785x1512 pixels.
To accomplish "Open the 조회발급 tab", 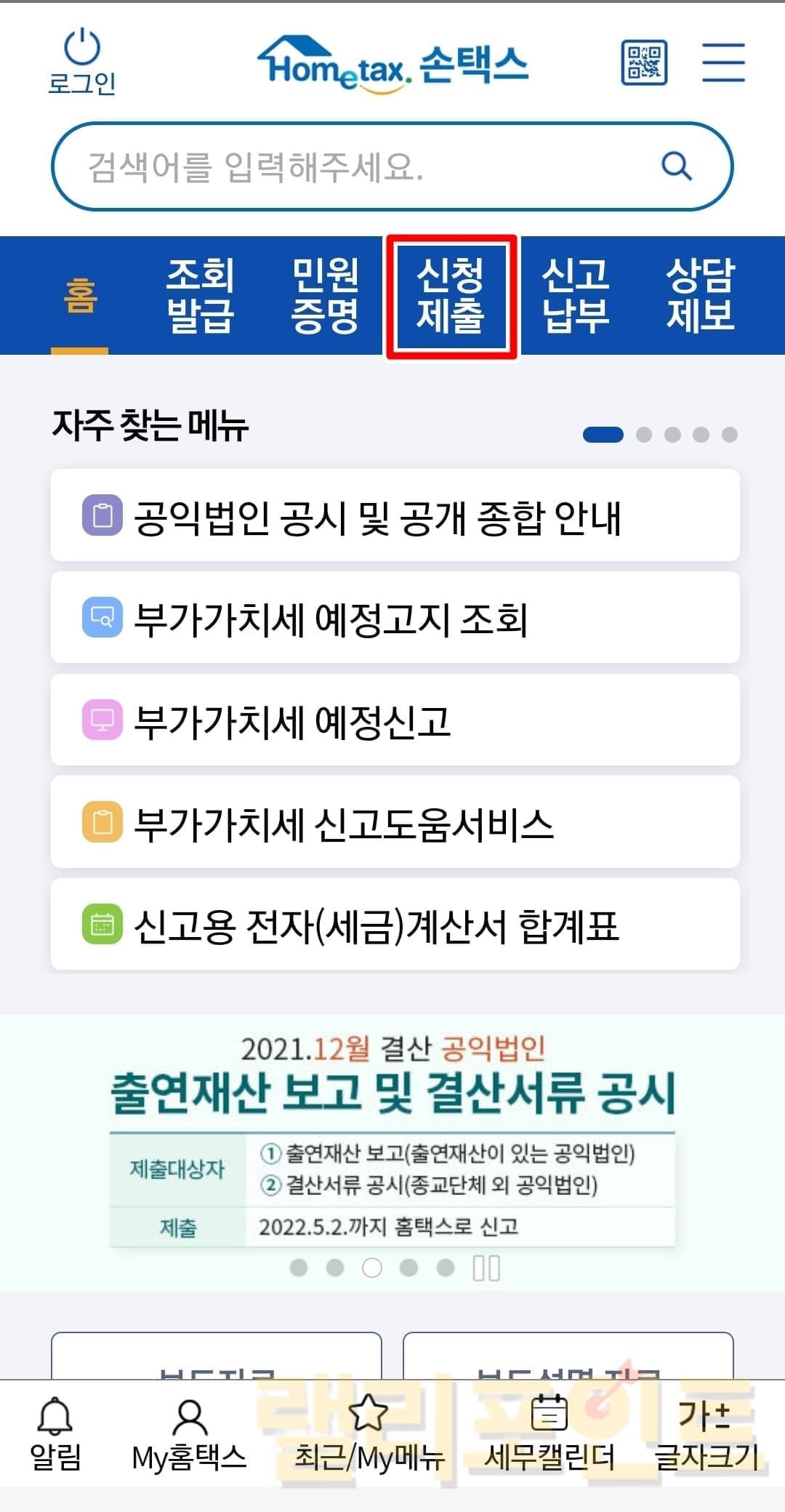I will [x=200, y=296].
